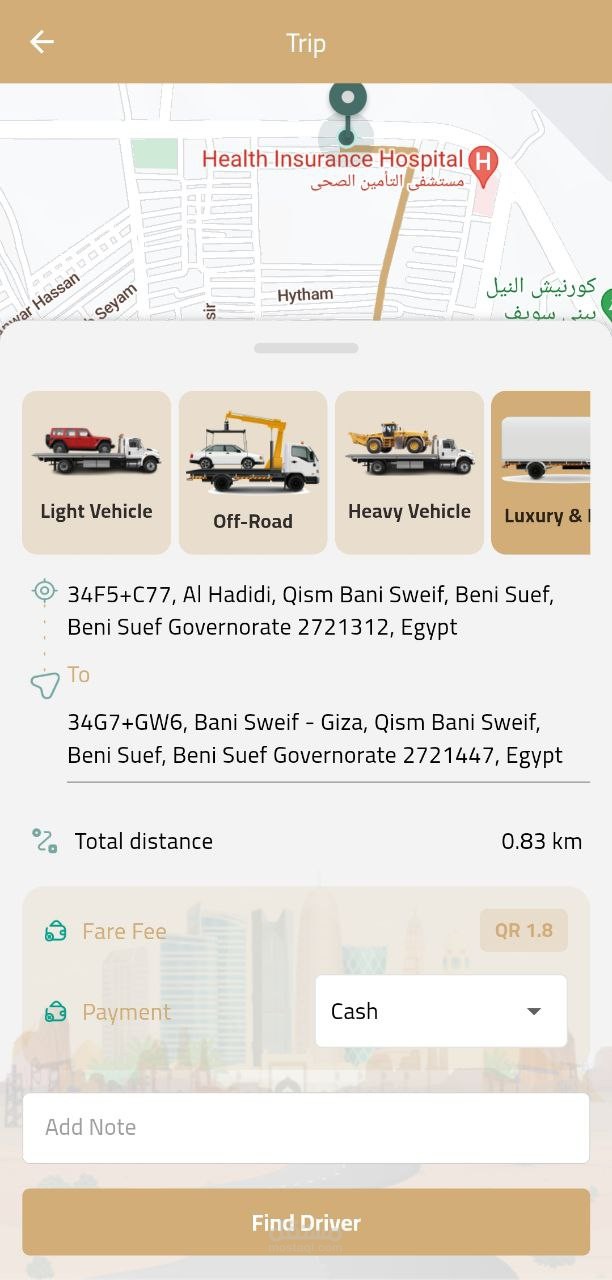Tap the Health Insurance Hospital map marker

[484, 164]
